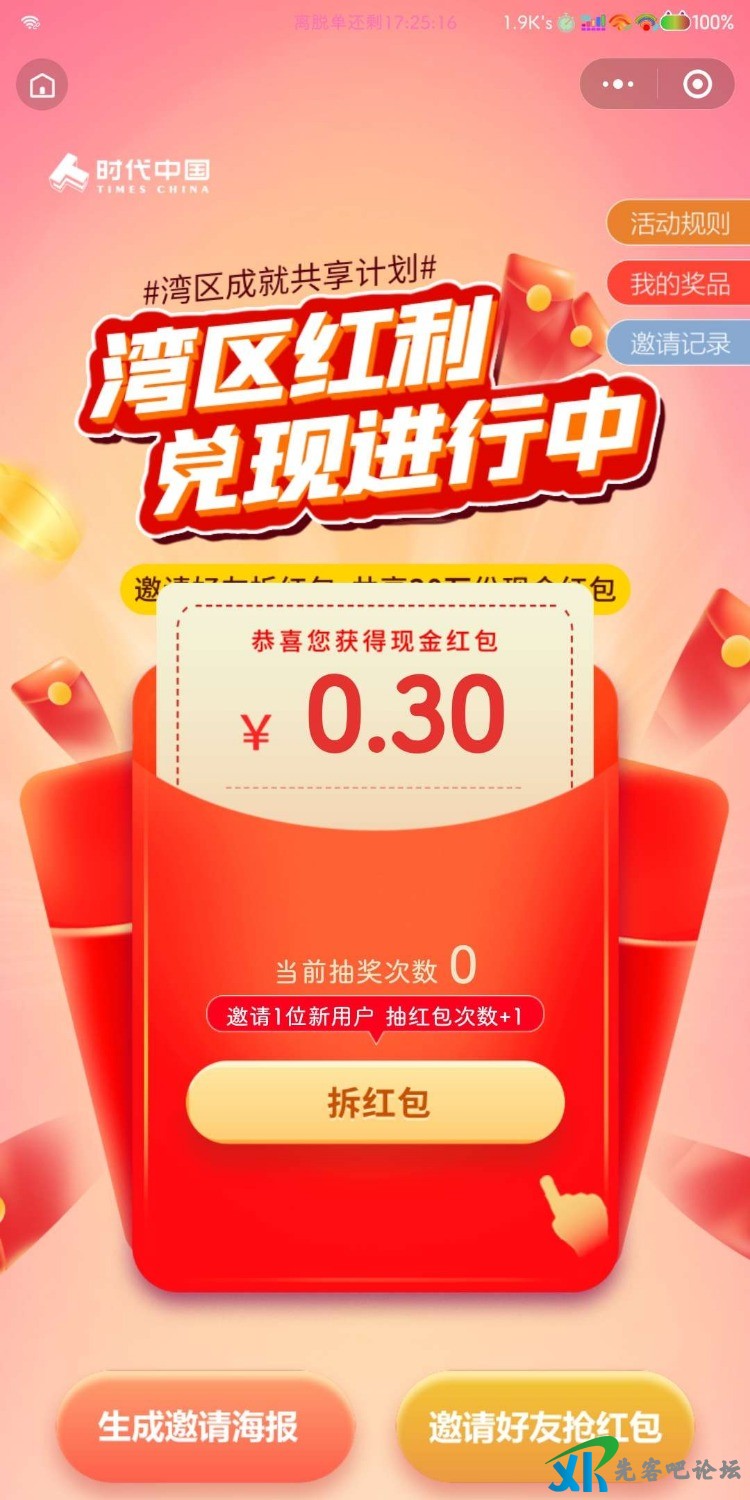
Task: Tap 邀请好友抢红包 to invite friends
Action: [x=545, y=1426]
